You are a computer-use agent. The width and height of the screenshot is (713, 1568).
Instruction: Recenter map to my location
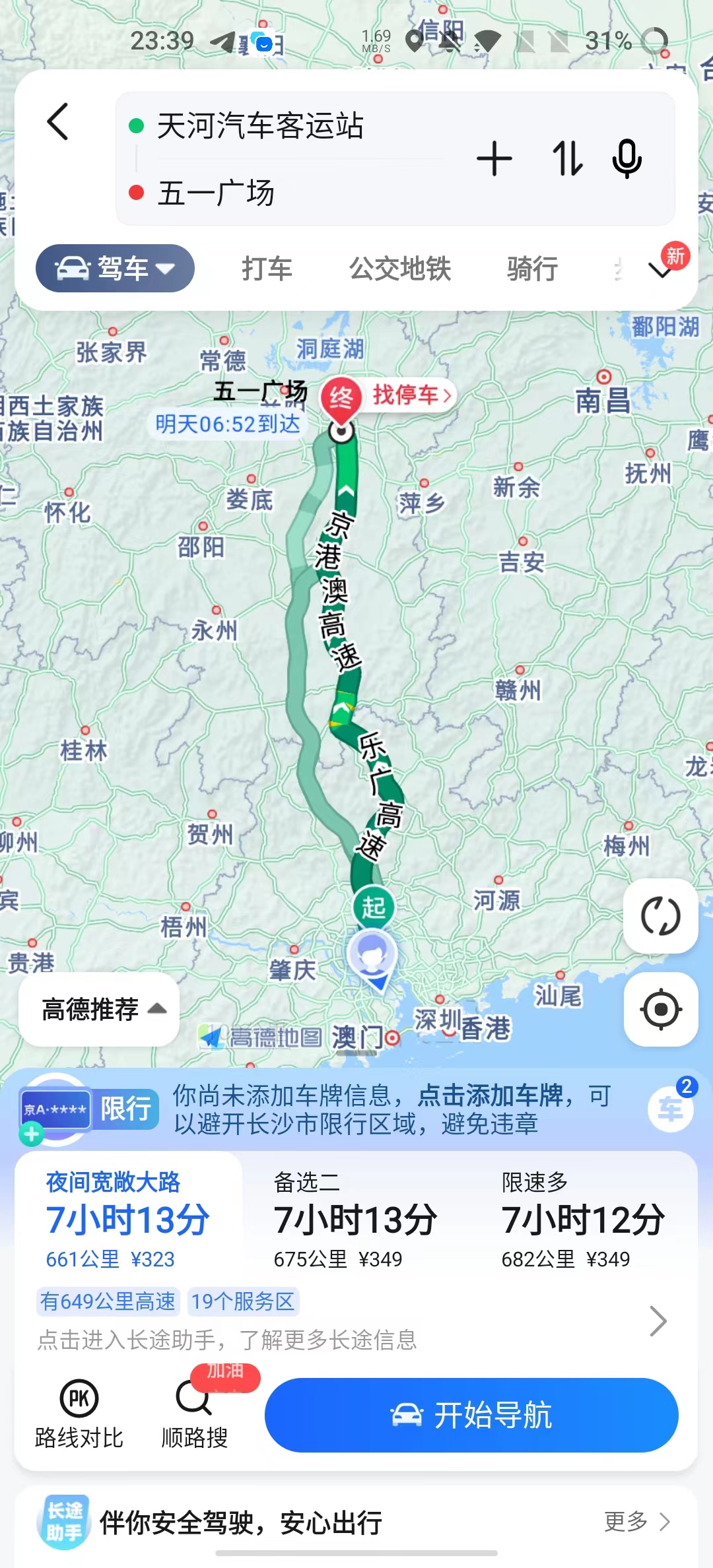pos(661,1009)
